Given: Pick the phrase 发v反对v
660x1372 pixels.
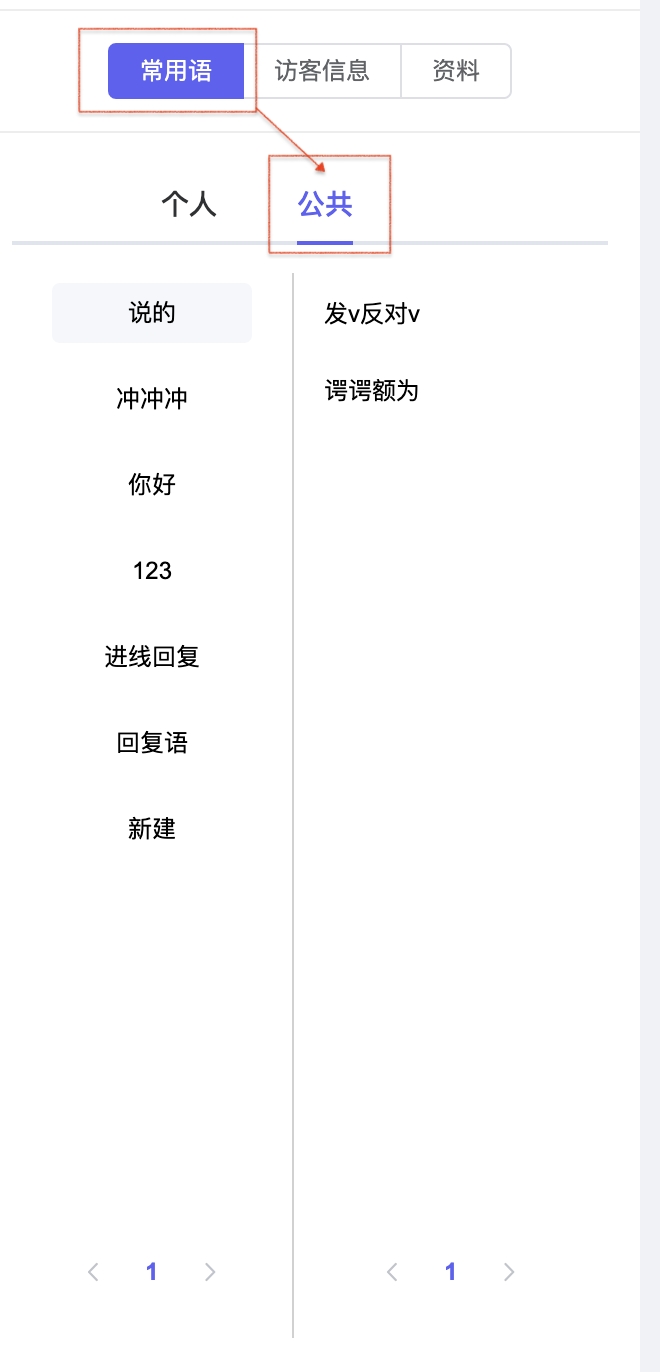Looking at the screenshot, I should pyautogui.click(x=372, y=314).
